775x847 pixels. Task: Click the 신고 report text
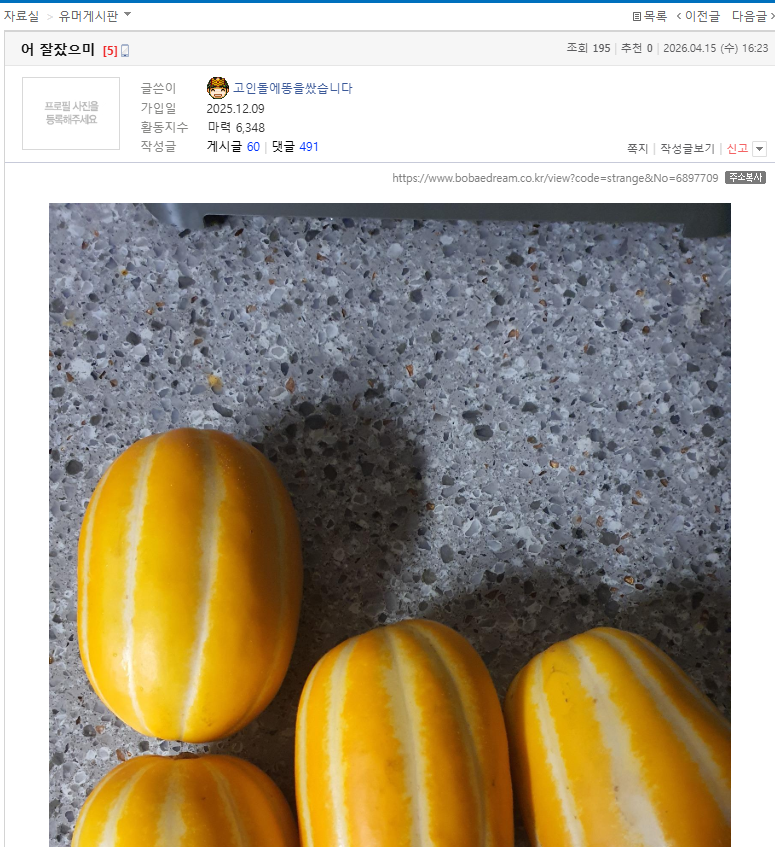coord(735,148)
